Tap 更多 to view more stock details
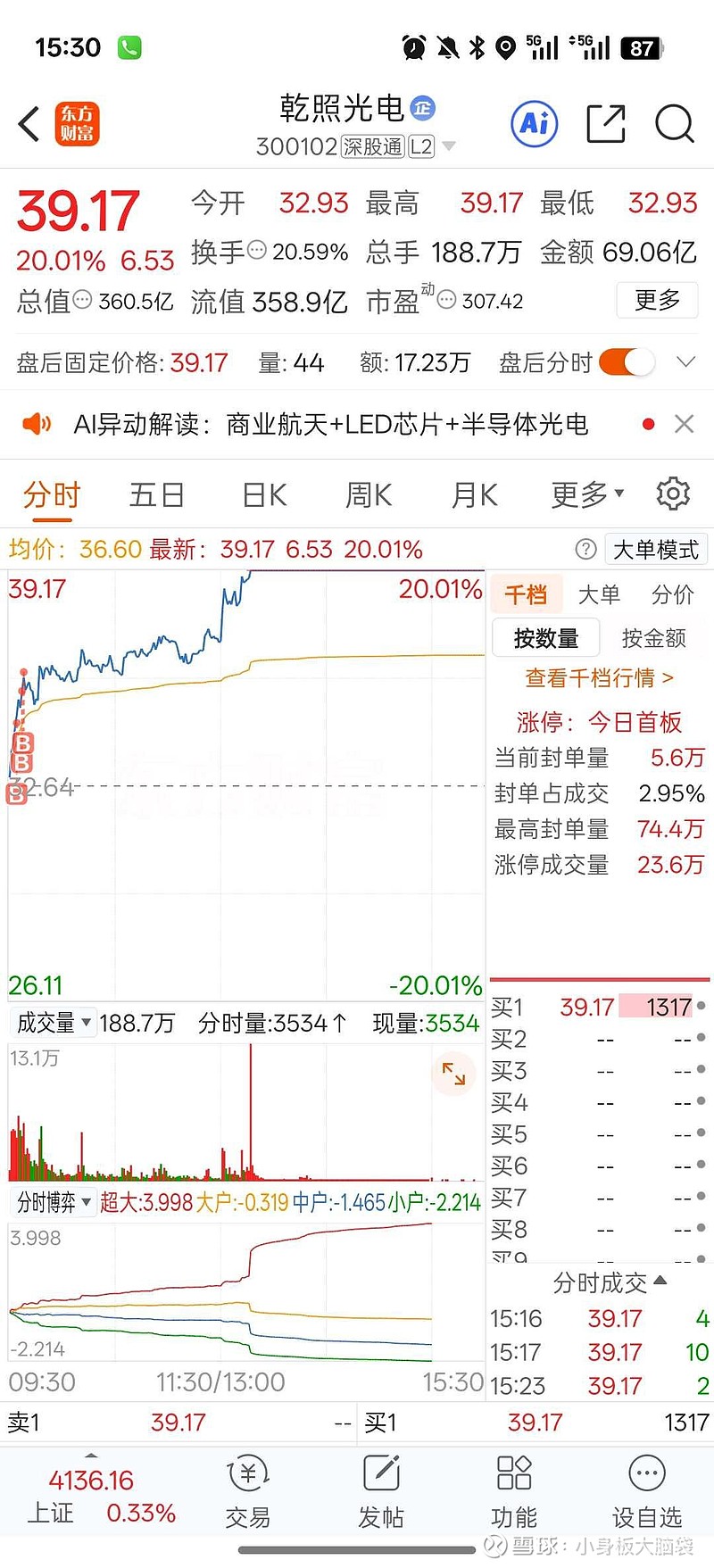Screen dimensions: 714x1568 [657, 300]
